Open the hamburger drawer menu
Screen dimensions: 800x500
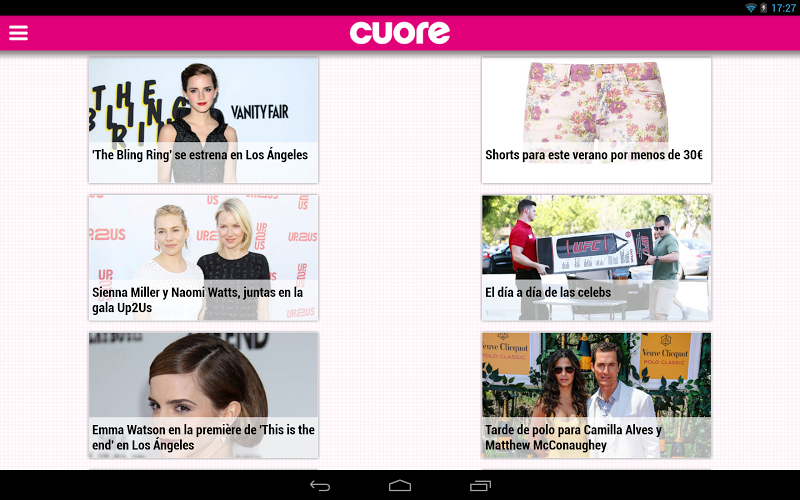tap(18, 33)
